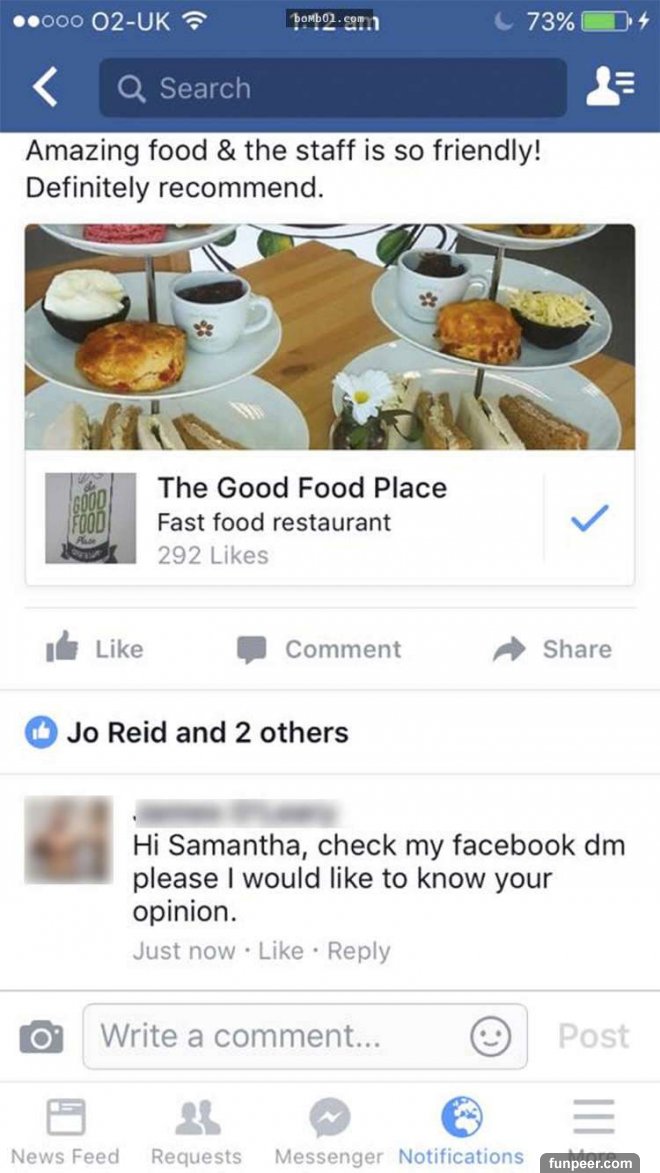Viewport: 660px width, 1173px height.
Task: View Jo Reid and 2 others likes
Action: pyautogui.click(x=207, y=732)
